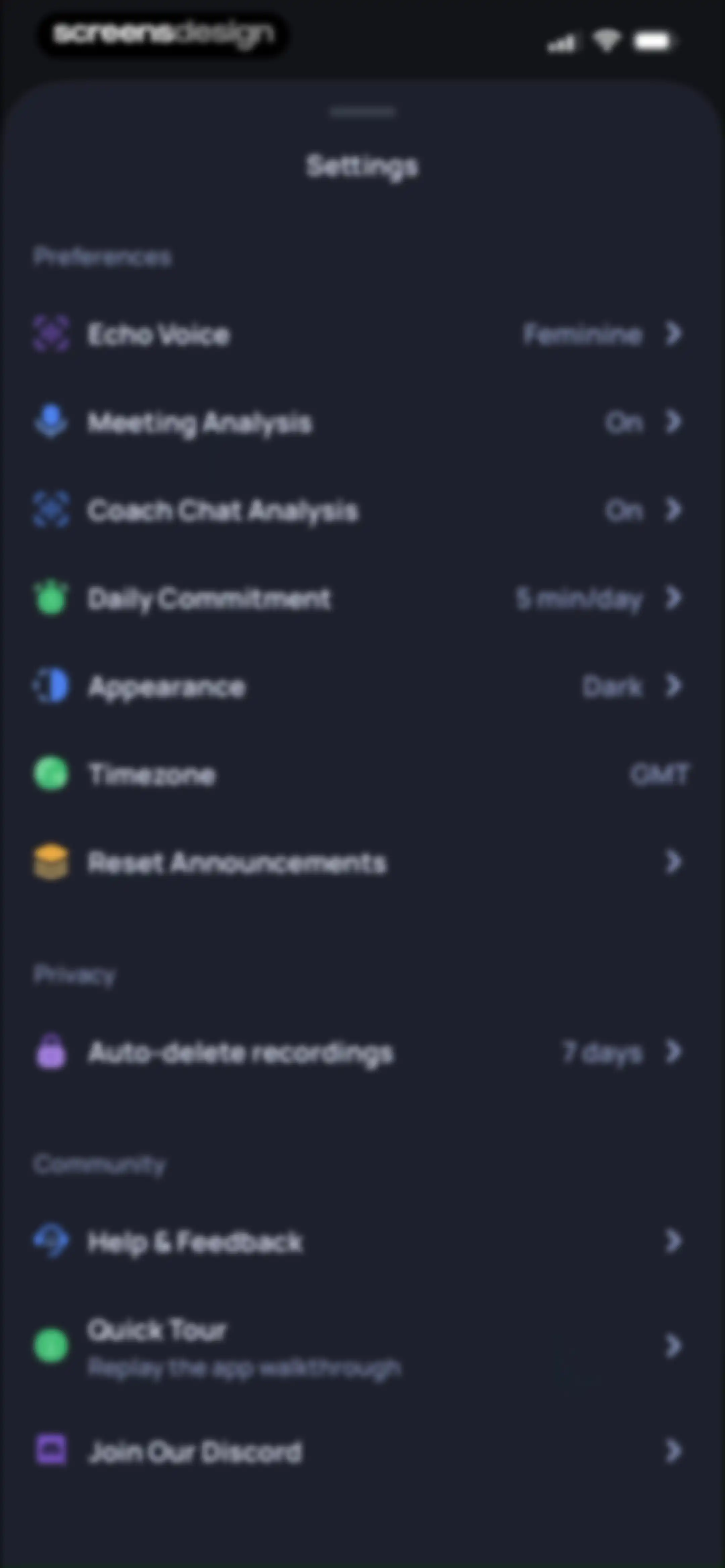Open Meeting Analysis settings
The image size is (725, 1568).
pos(362,422)
